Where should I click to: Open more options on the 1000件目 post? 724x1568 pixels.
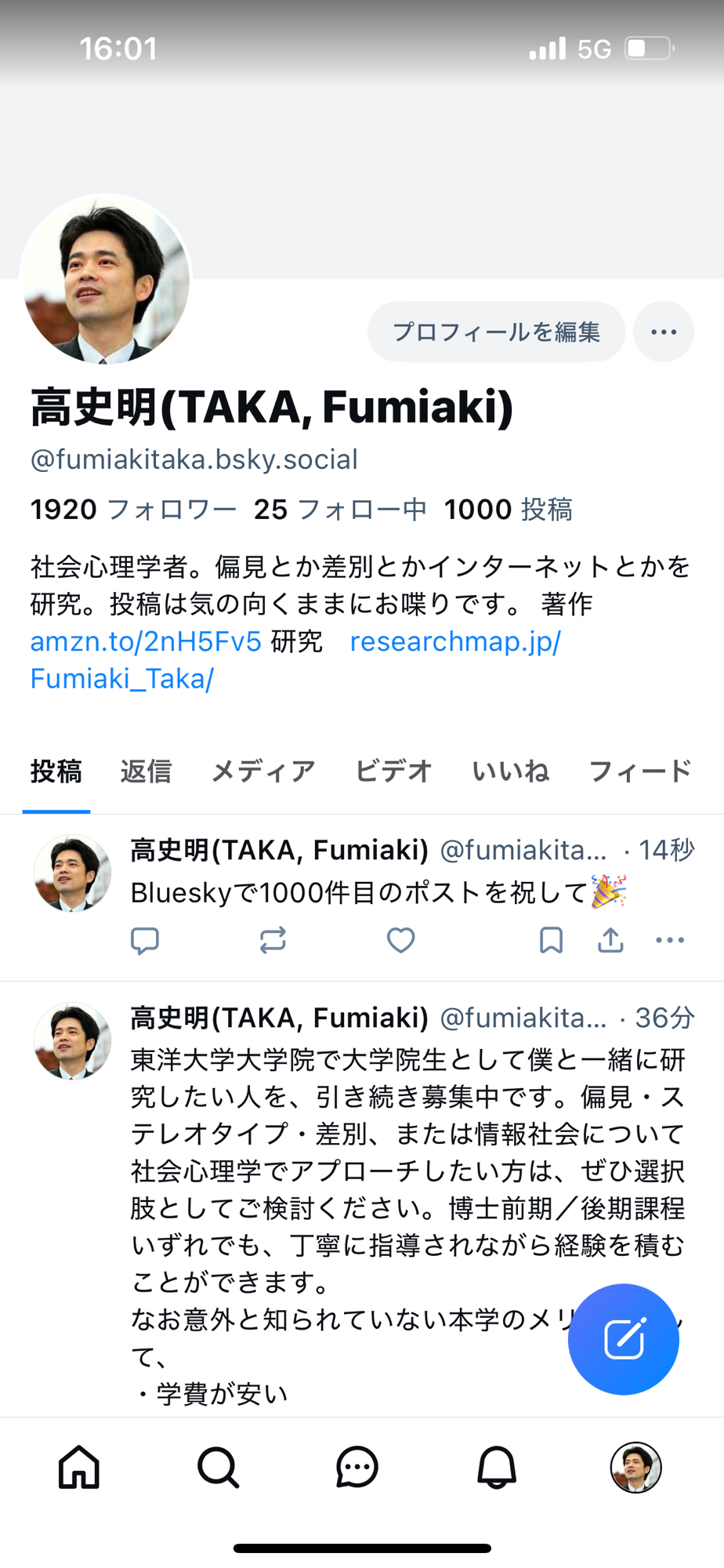(670, 940)
